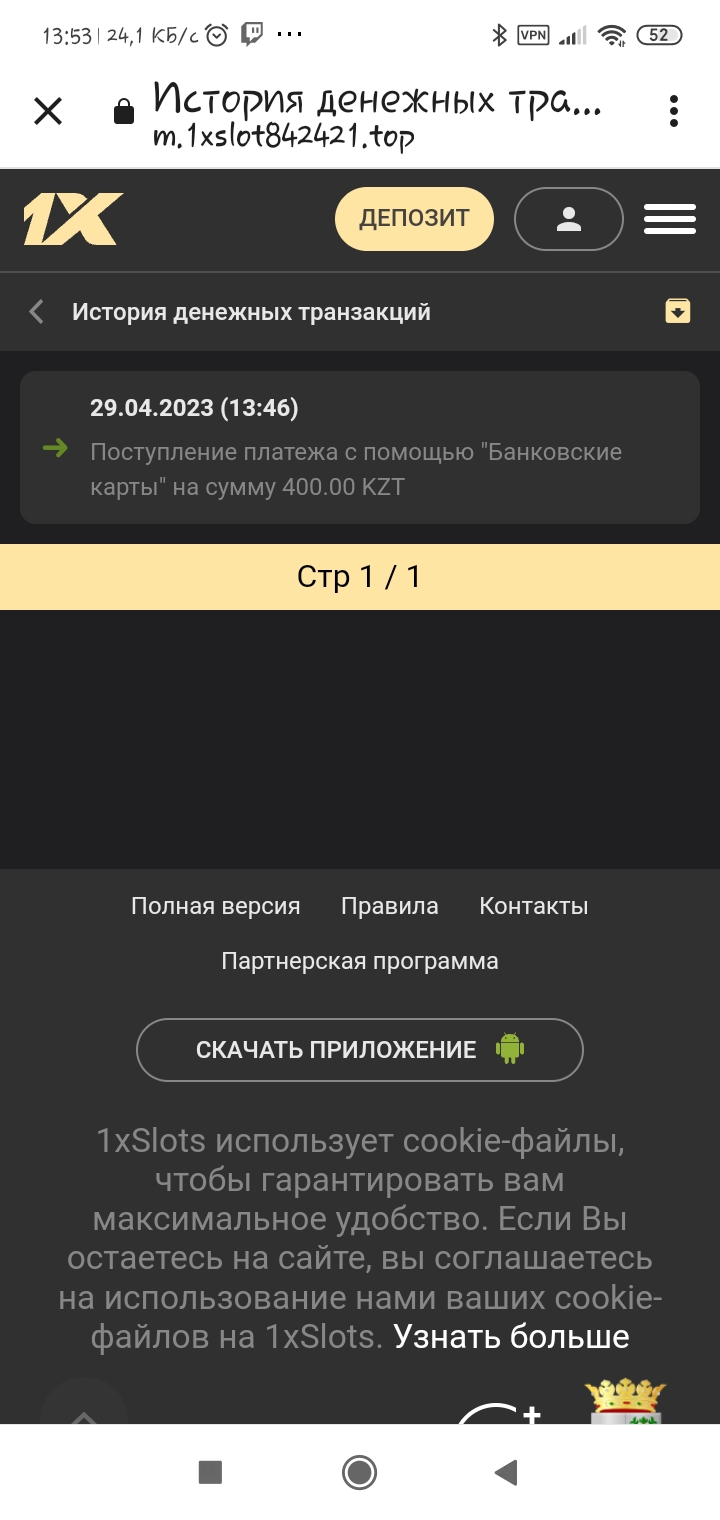Open the hamburger menu
720x1520 pixels.
coord(669,218)
